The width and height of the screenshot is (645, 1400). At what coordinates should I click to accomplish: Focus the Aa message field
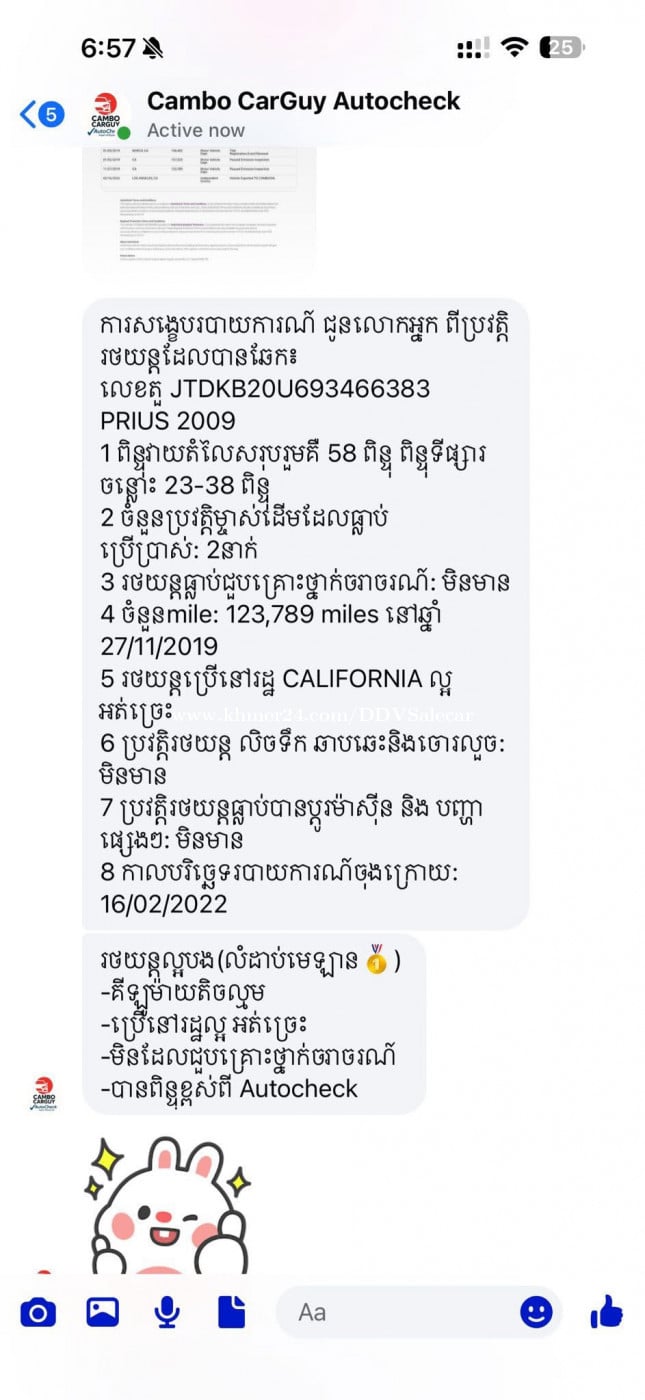tap(400, 1312)
